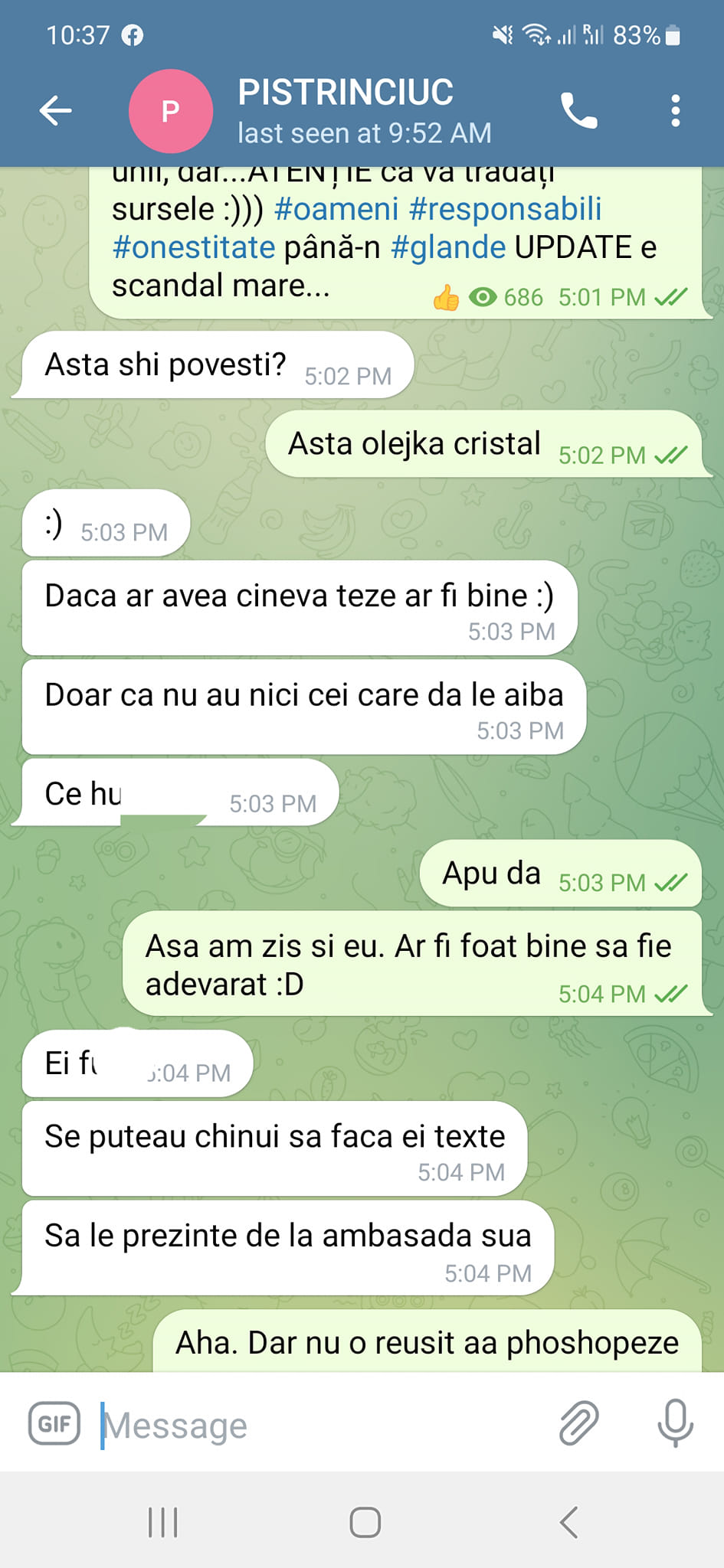Go back to the chat list

[55, 111]
